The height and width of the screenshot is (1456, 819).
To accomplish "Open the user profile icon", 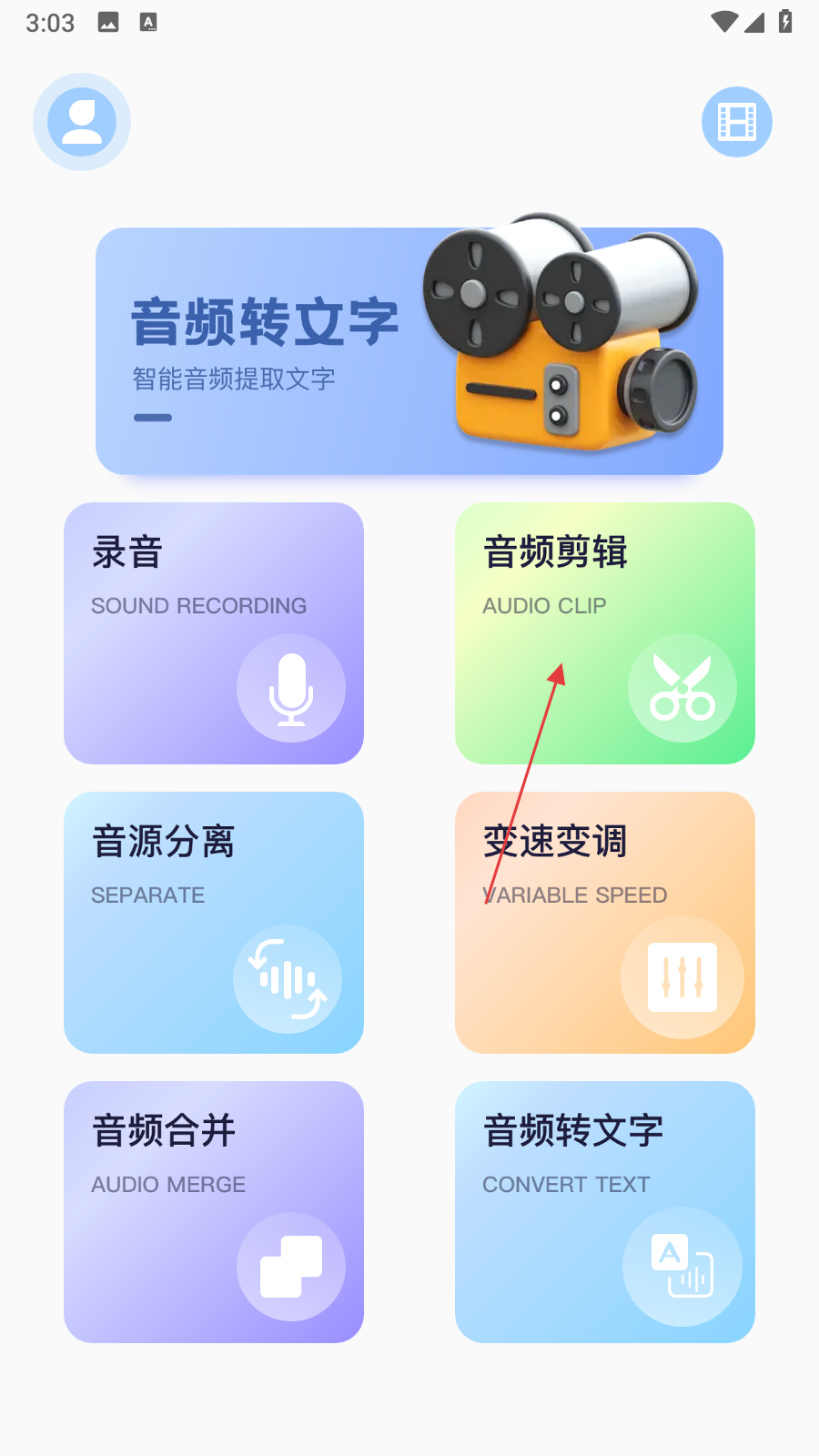I will (x=82, y=122).
